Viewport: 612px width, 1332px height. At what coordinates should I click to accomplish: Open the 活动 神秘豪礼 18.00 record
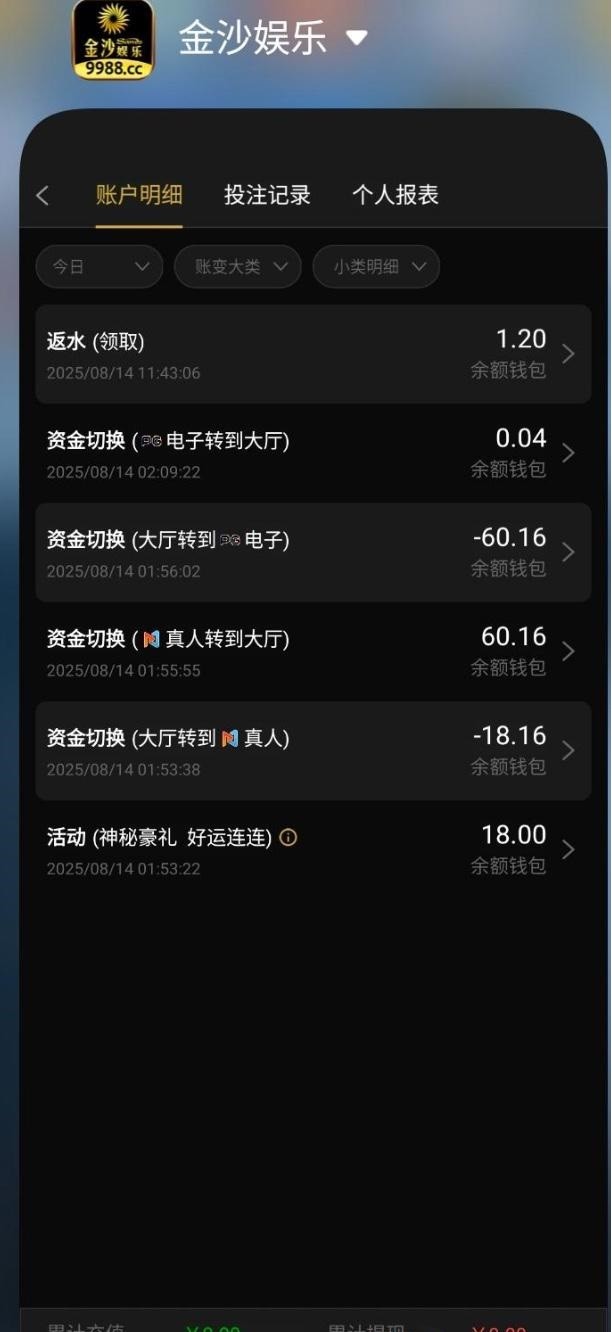[x=313, y=849]
